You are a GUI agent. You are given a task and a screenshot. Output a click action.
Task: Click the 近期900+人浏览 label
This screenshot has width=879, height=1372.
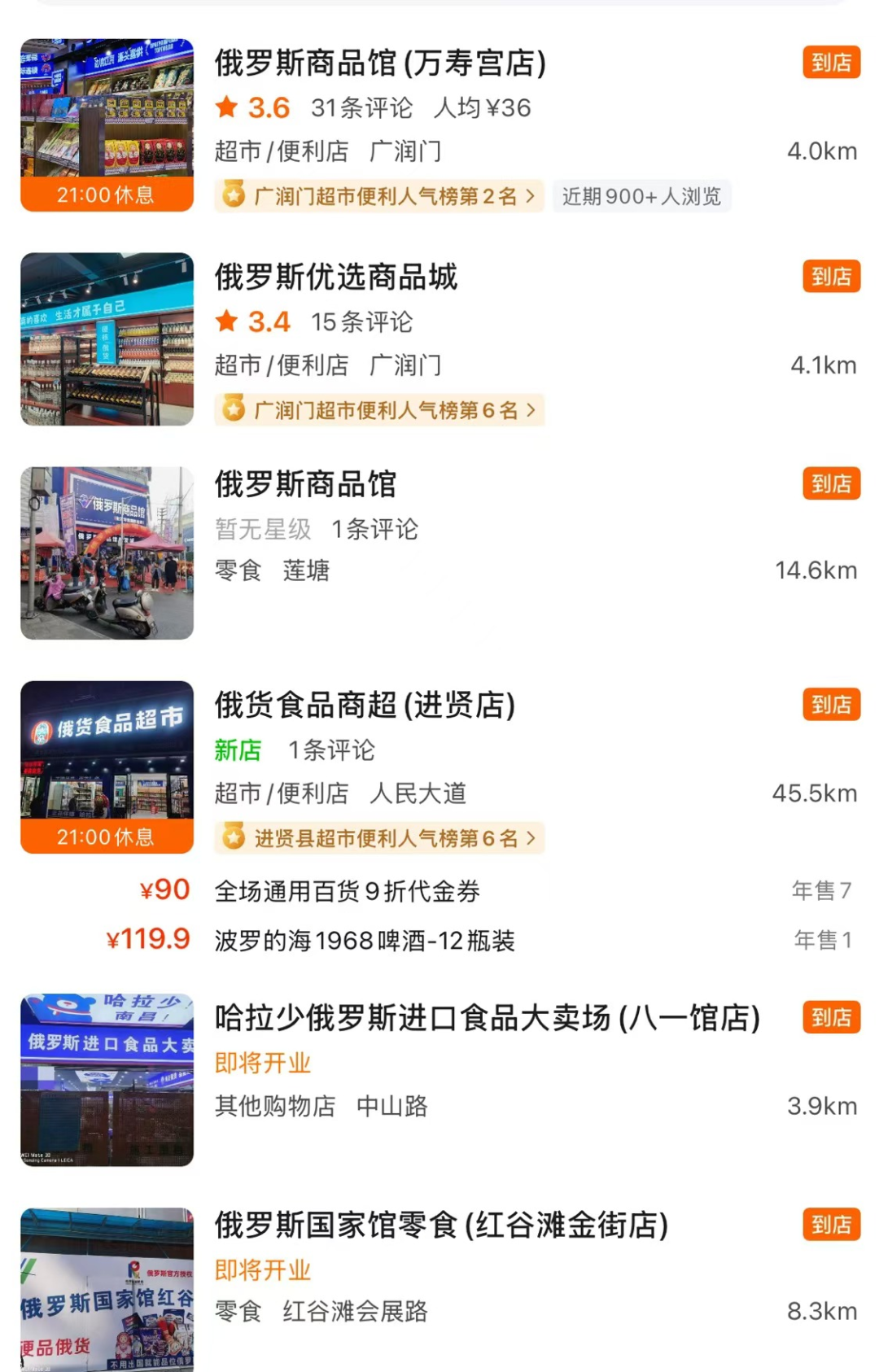(x=641, y=196)
